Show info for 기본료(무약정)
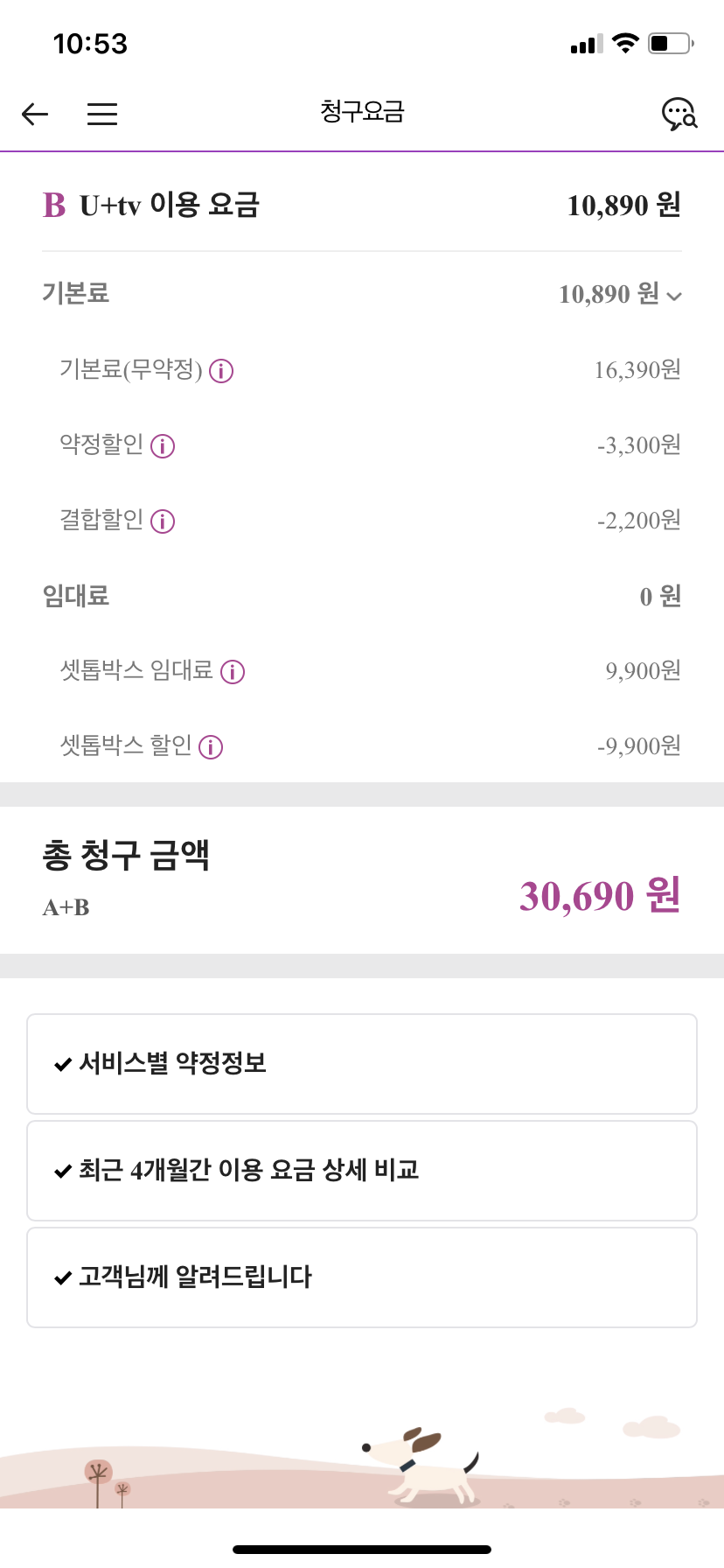The height and width of the screenshot is (1568, 724). [x=221, y=371]
